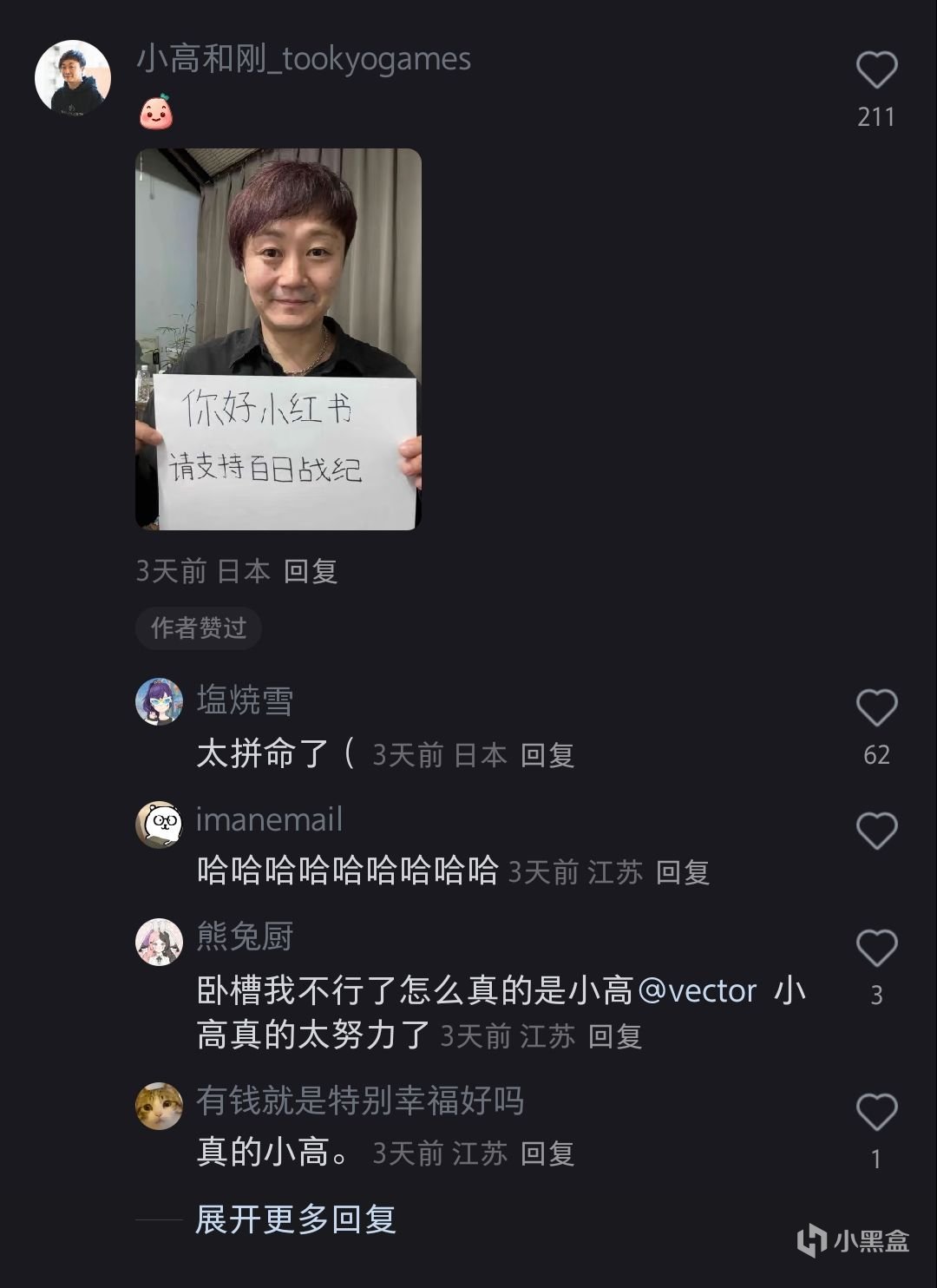The height and width of the screenshot is (1288, 937).
Task: Like the reply by 有钱就是特别幸福好吗
Action: [876, 1112]
